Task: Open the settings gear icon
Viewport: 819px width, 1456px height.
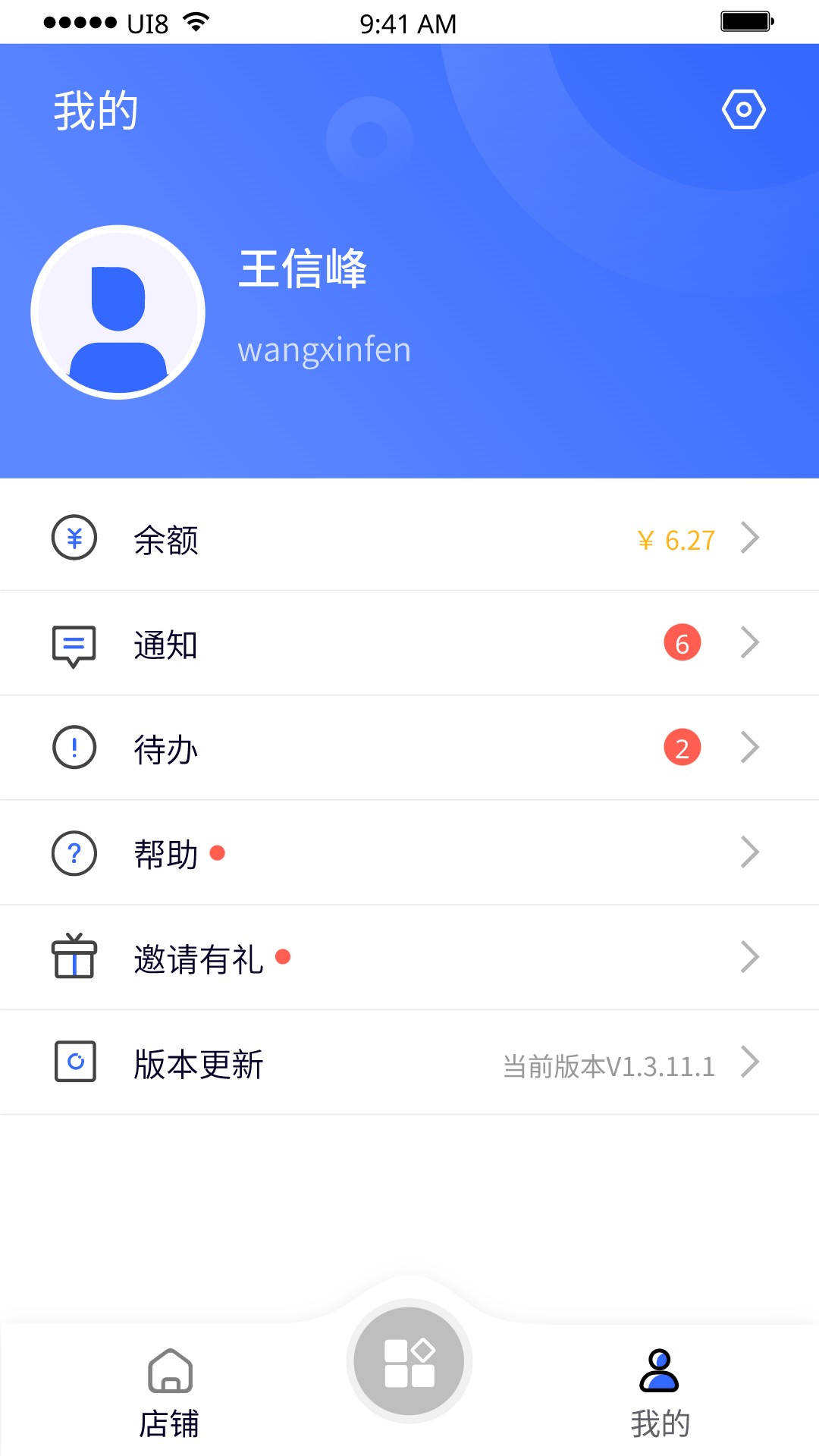Action: pos(744,108)
